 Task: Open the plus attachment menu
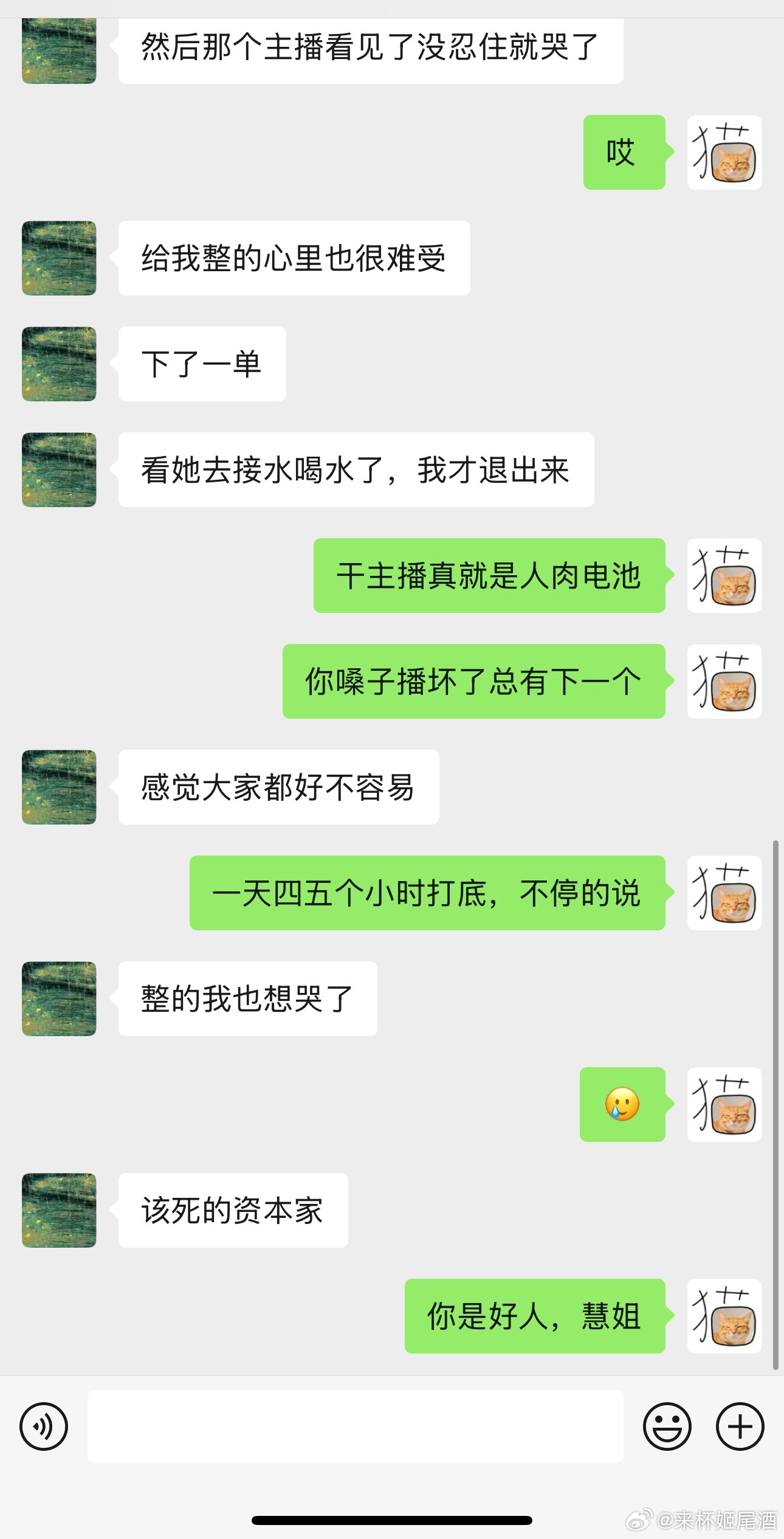point(740,1426)
